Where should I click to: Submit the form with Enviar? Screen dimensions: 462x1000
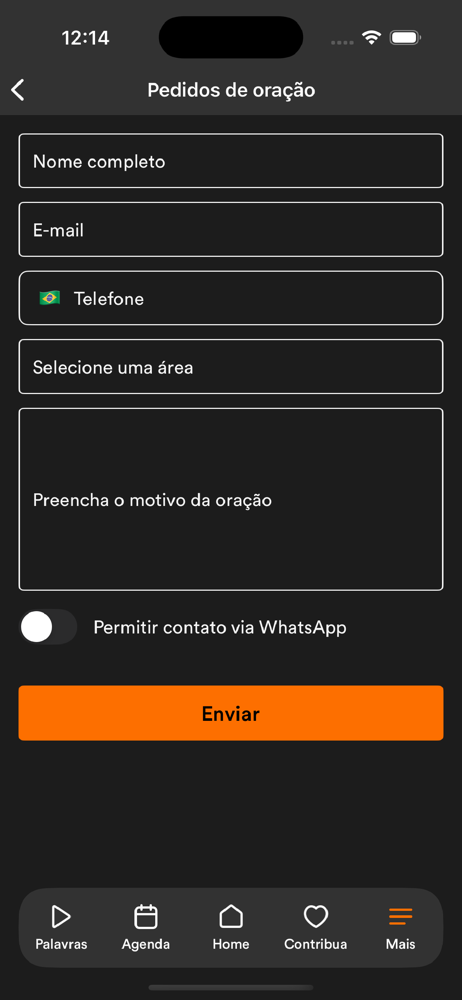coord(231,713)
